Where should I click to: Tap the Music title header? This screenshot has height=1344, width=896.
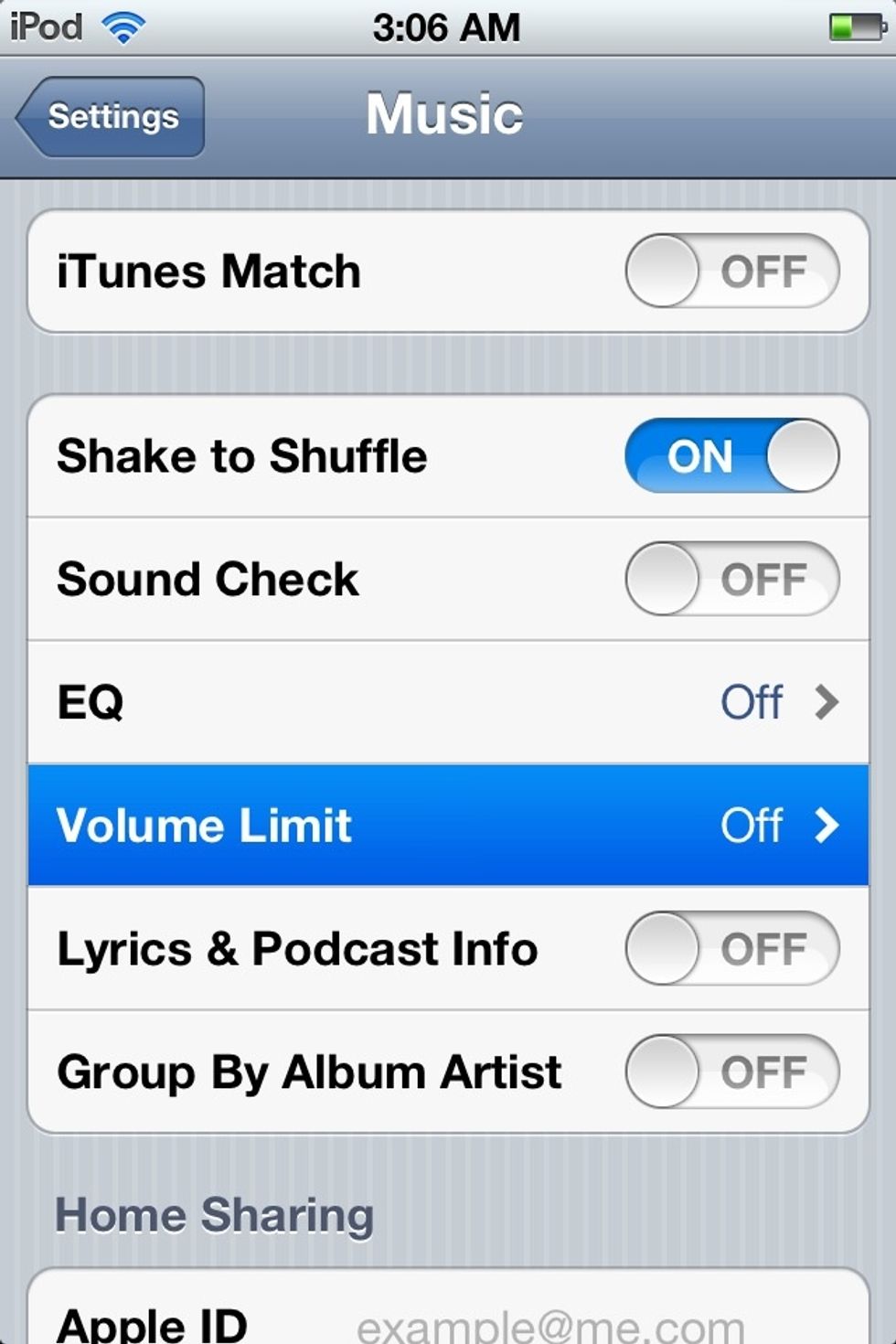coord(445,113)
